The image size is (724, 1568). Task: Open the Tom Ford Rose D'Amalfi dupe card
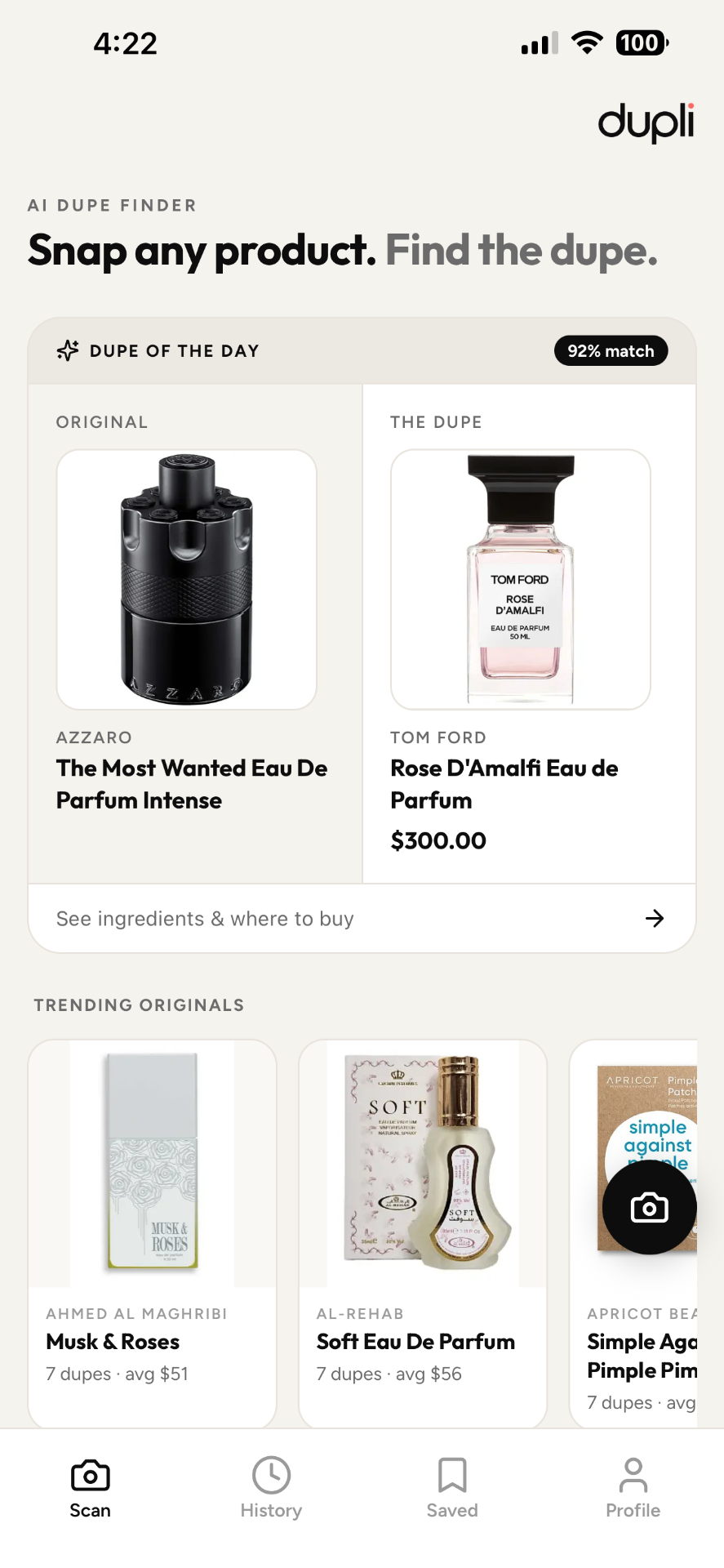[x=529, y=634]
